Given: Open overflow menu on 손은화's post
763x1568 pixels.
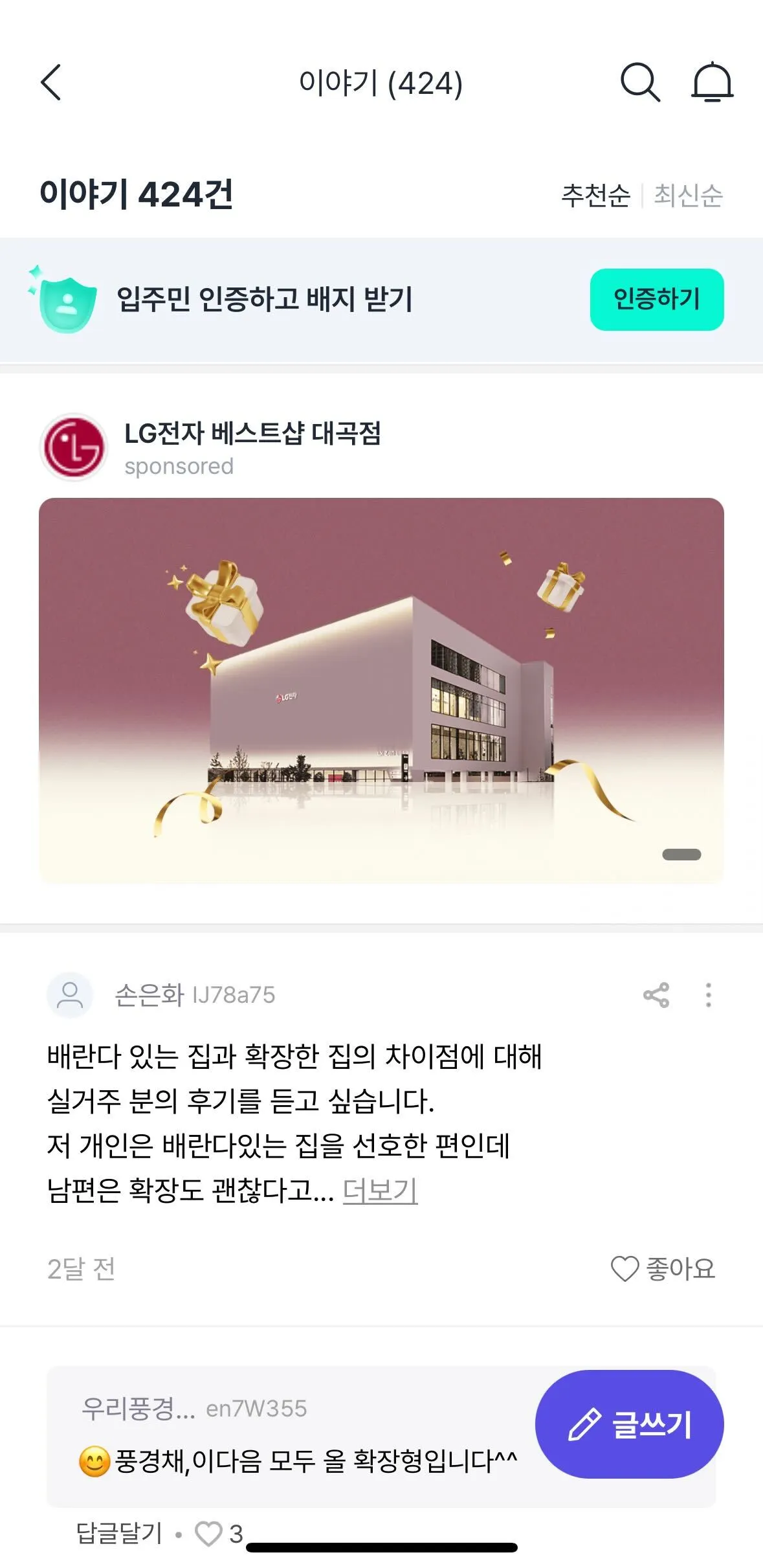Looking at the screenshot, I should [709, 995].
